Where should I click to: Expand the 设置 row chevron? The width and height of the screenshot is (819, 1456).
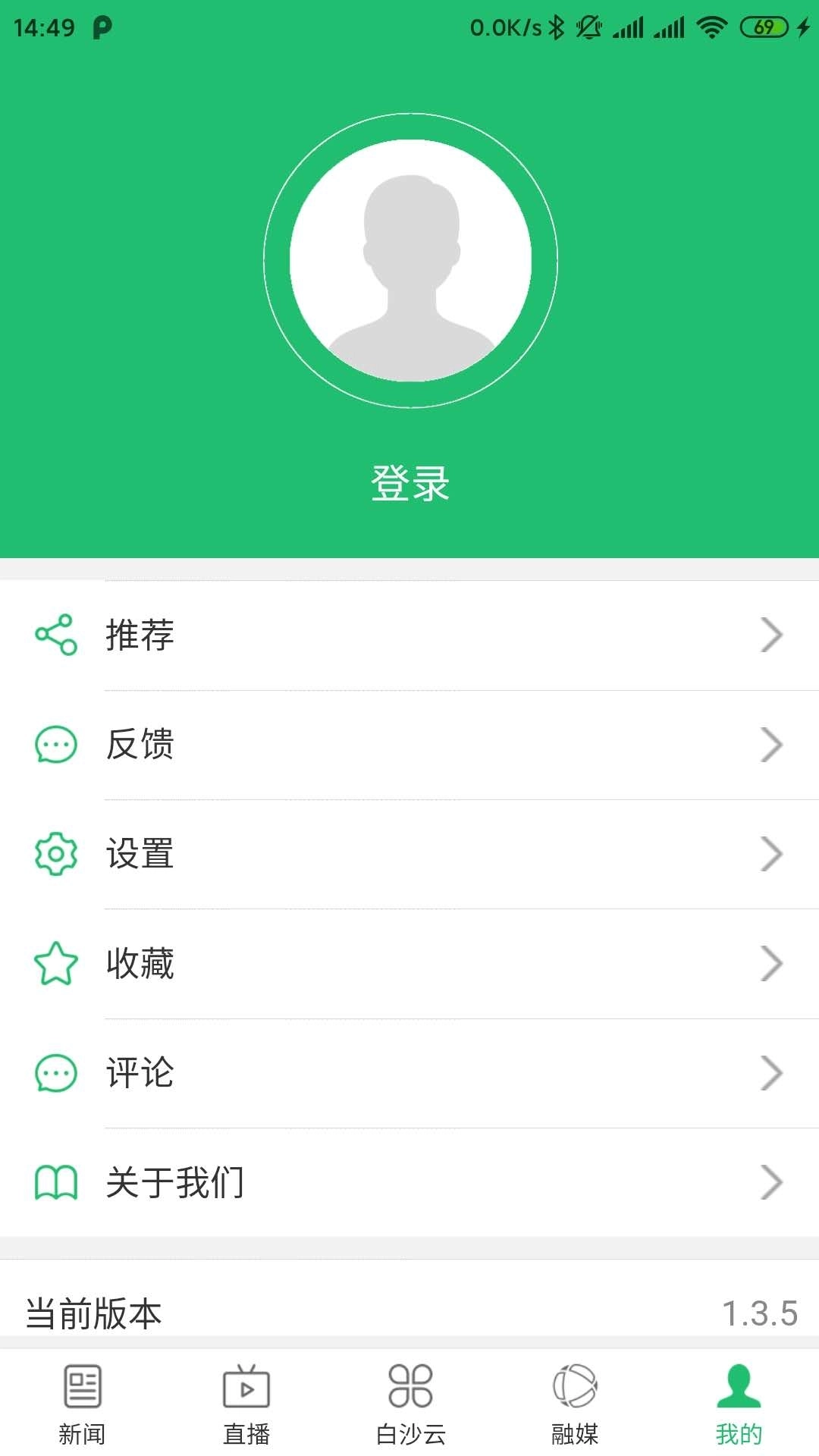(x=771, y=854)
